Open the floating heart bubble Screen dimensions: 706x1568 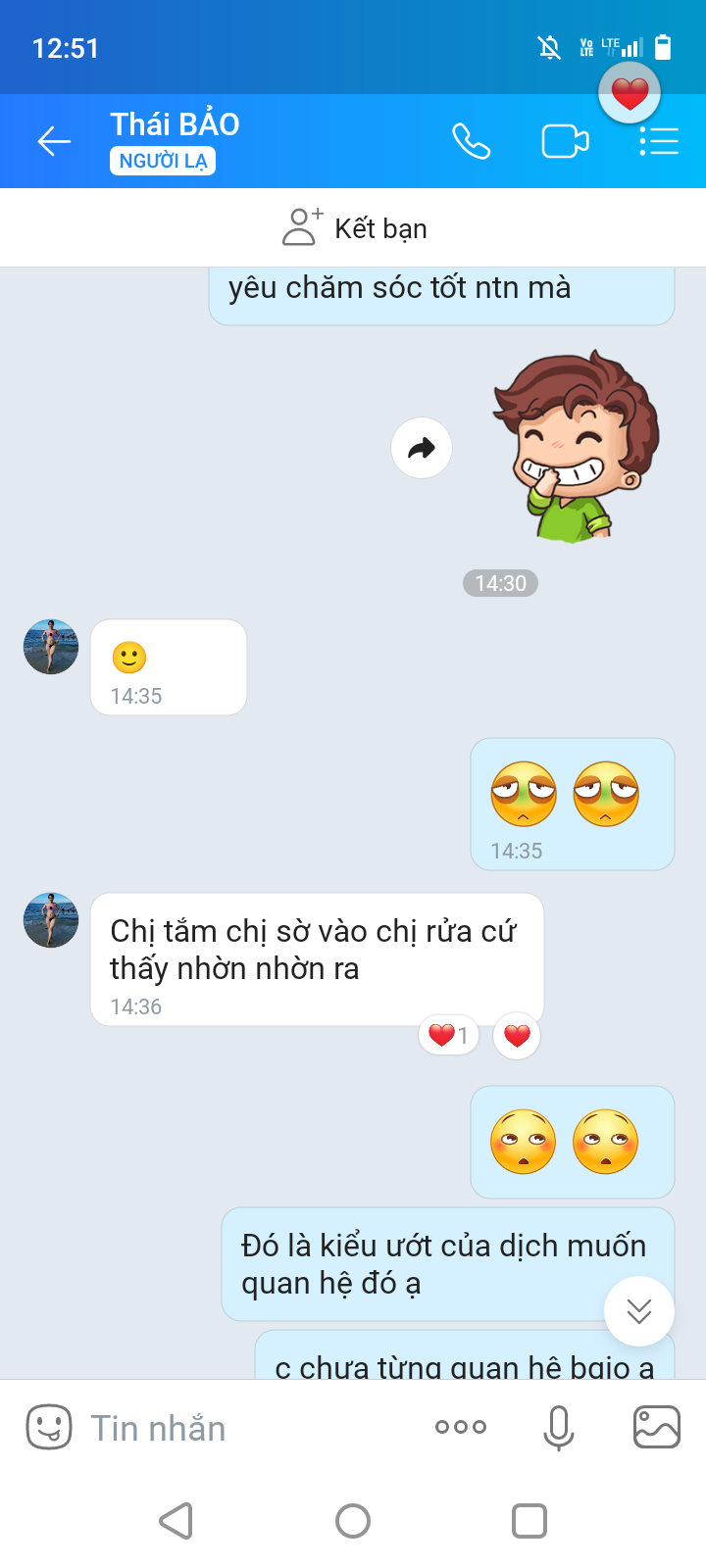pyautogui.click(x=630, y=93)
